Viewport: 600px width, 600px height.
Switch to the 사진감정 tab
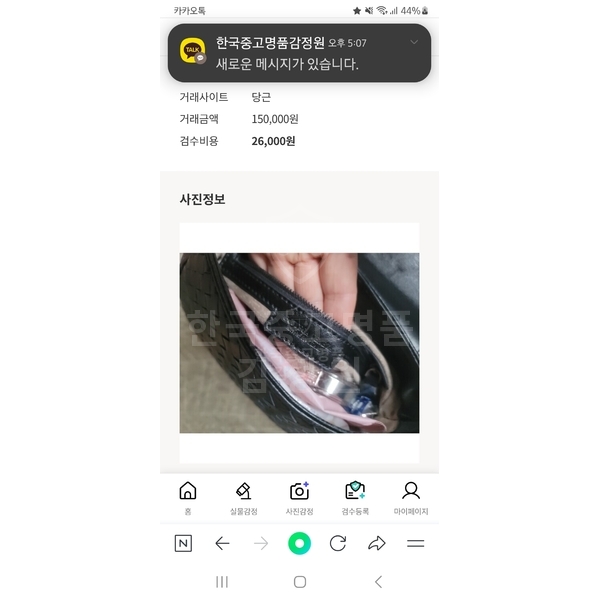pos(299,496)
